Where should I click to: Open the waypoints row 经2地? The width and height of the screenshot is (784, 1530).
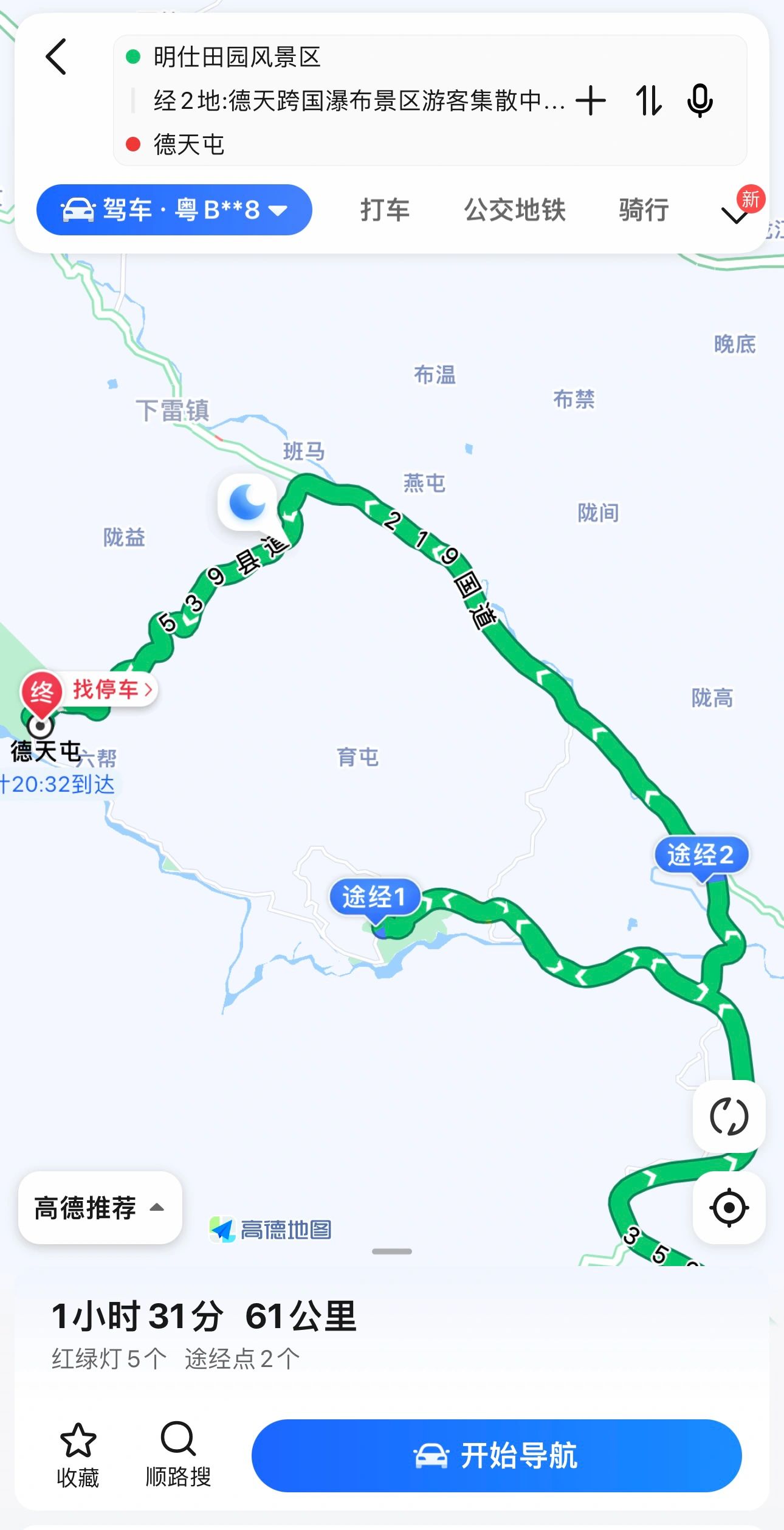tap(359, 101)
